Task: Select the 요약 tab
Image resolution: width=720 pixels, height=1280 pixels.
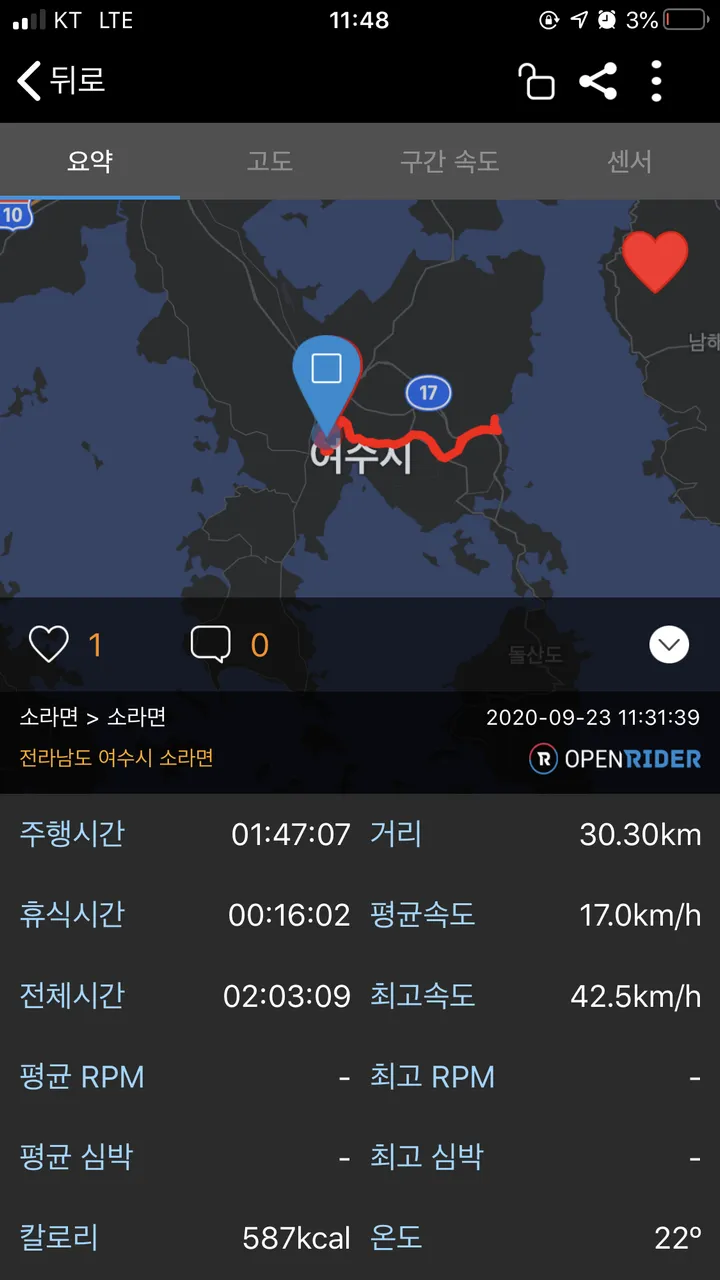Action: point(90,161)
